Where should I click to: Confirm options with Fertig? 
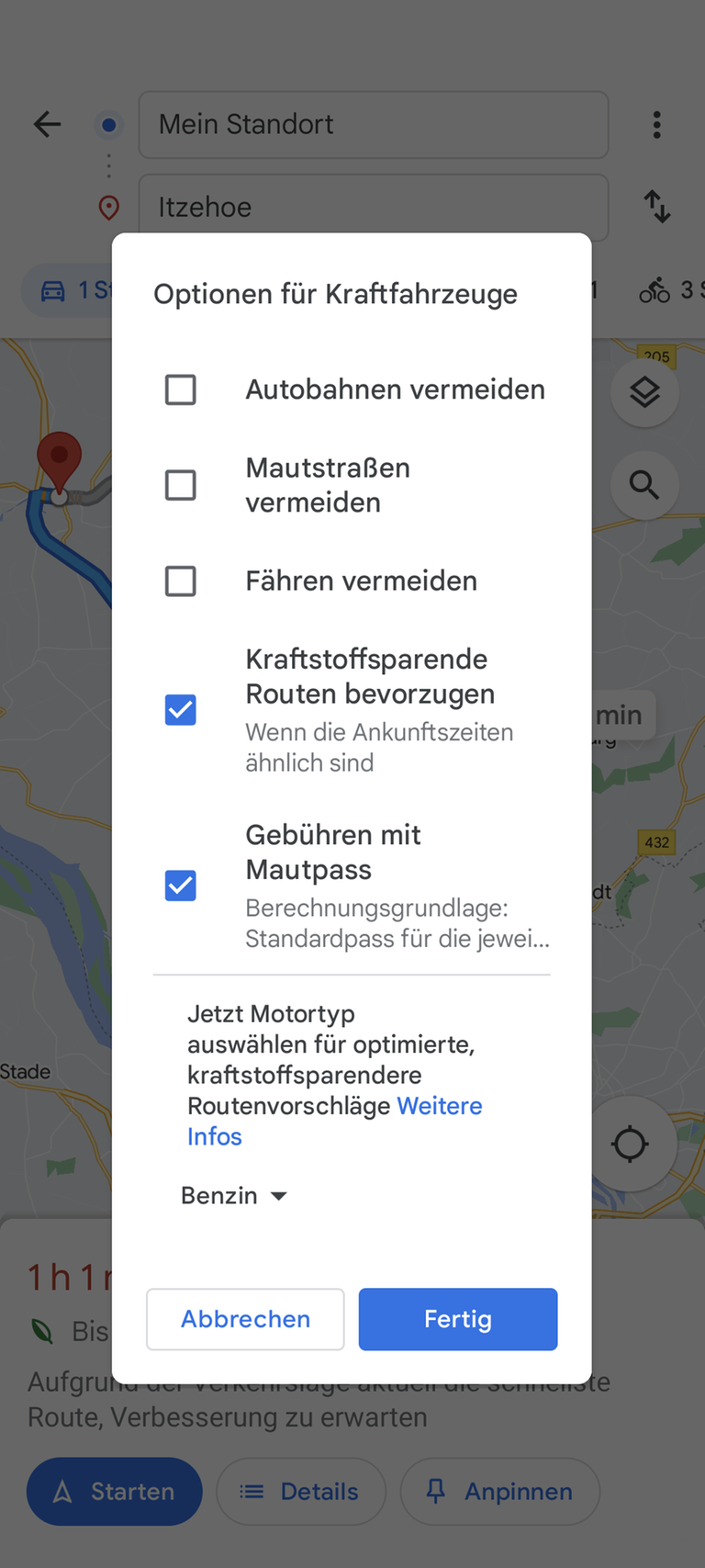tap(457, 1319)
